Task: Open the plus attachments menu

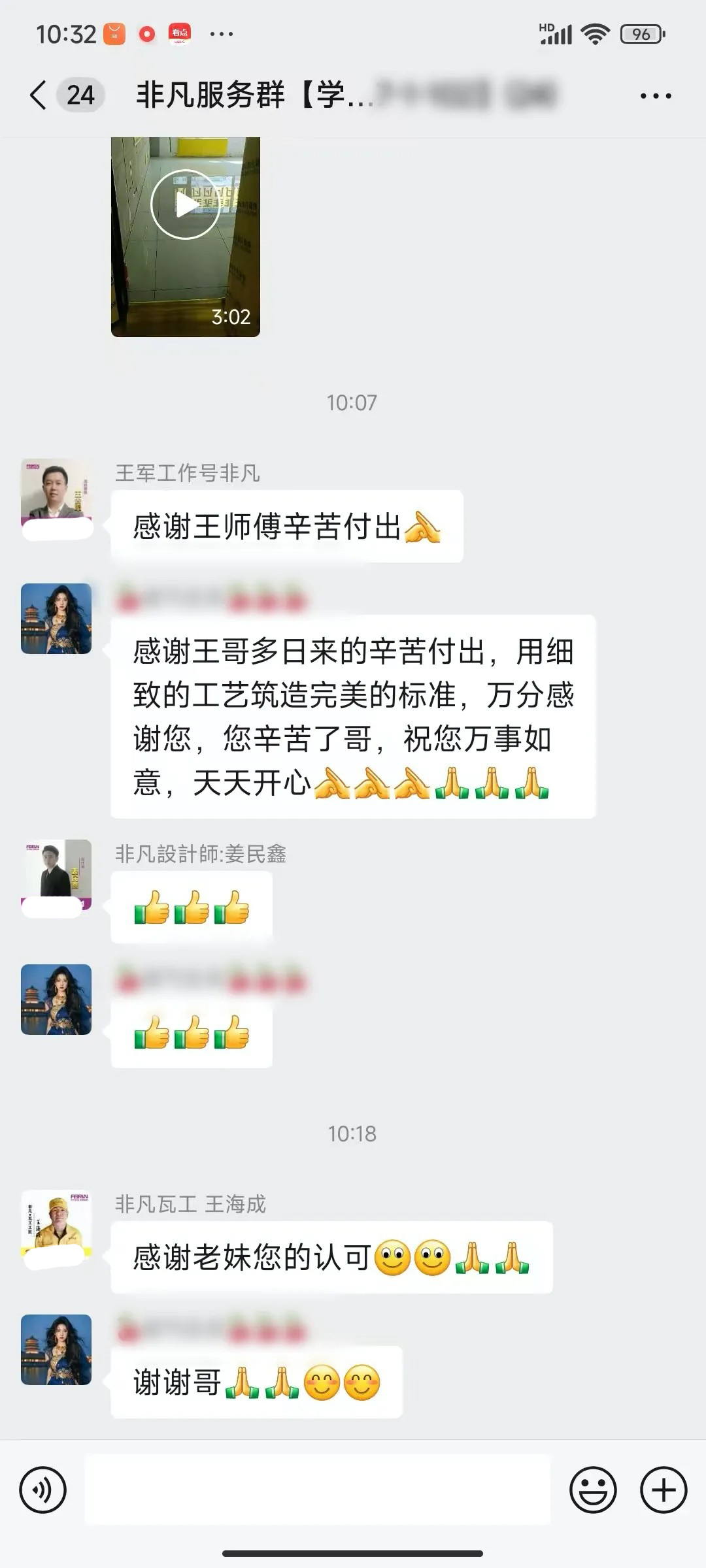Action: [663, 1490]
